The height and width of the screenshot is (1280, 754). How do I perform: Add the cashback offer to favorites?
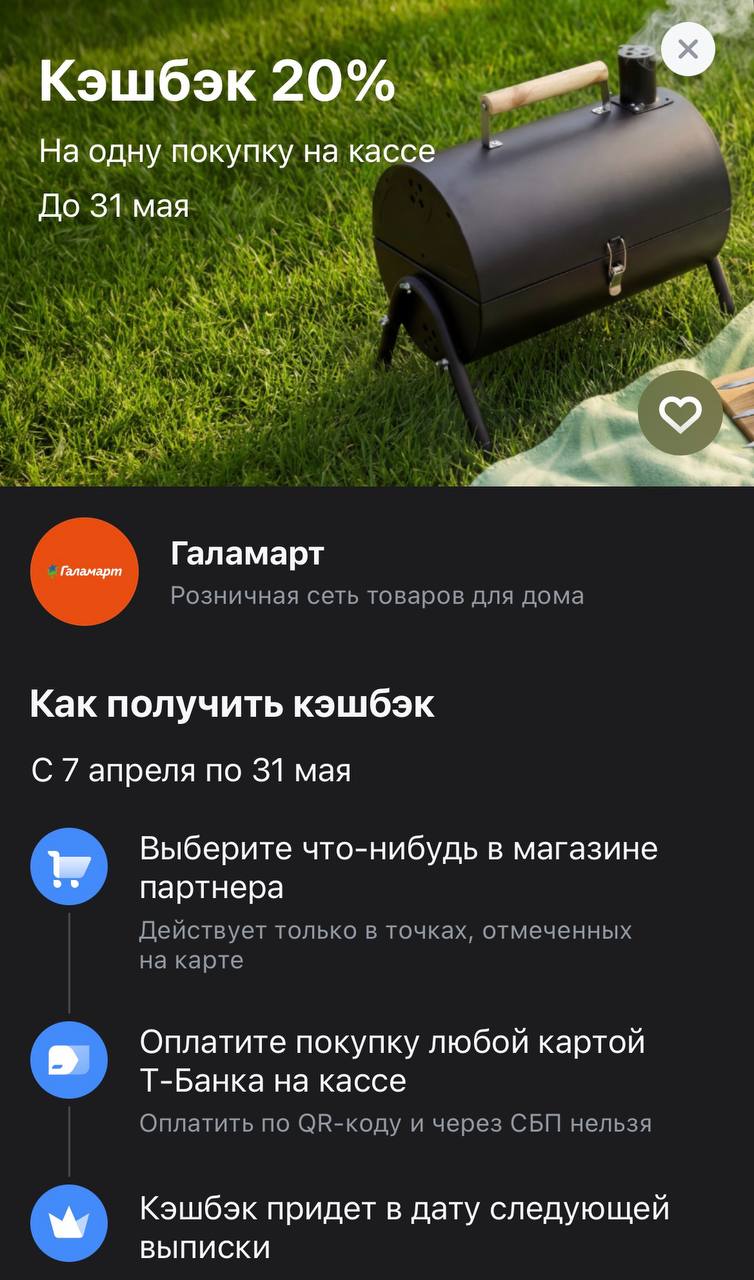pos(680,413)
